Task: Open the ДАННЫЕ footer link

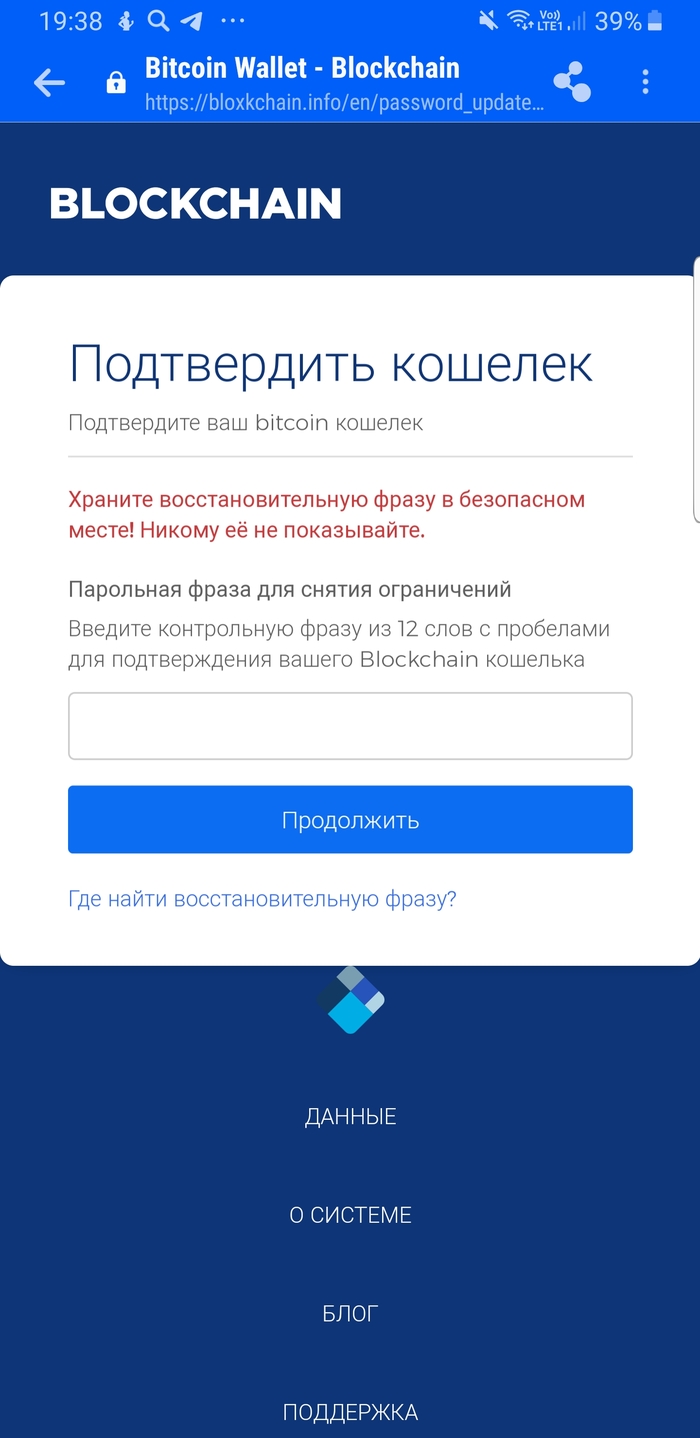Action: point(350,1117)
